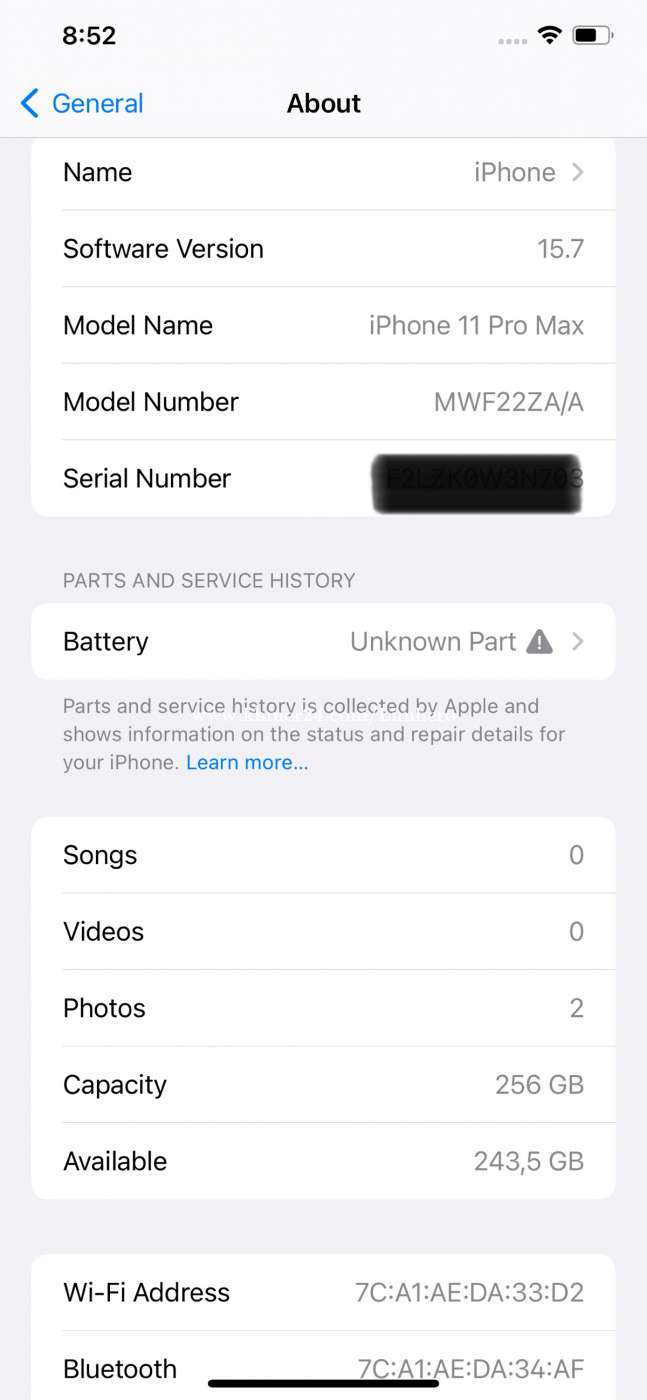Follow the Learn more link
The height and width of the screenshot is (1400, 647).
click(247, 762)
